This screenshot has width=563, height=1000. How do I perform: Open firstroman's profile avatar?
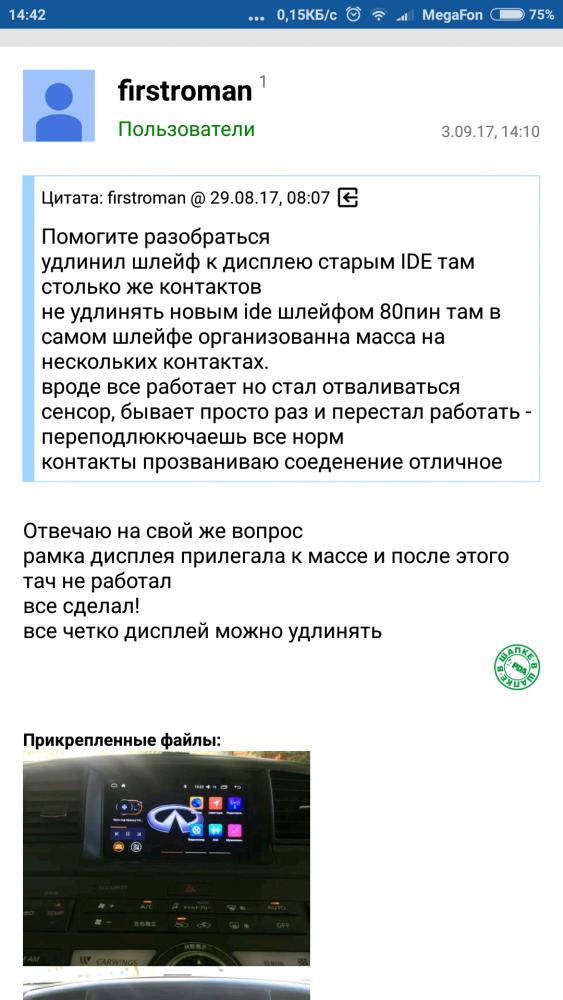pos(59,105)
